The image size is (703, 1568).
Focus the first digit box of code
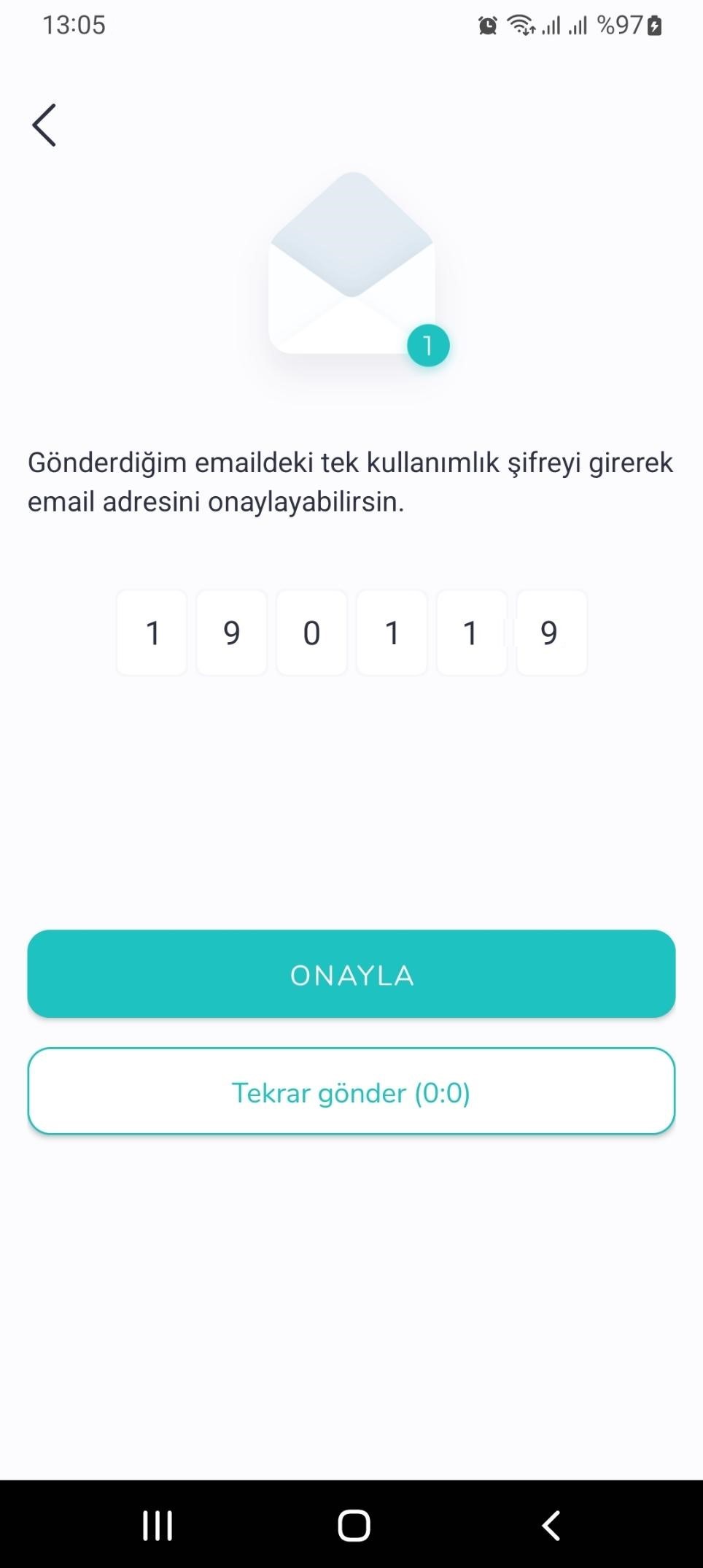pos(152,633)
